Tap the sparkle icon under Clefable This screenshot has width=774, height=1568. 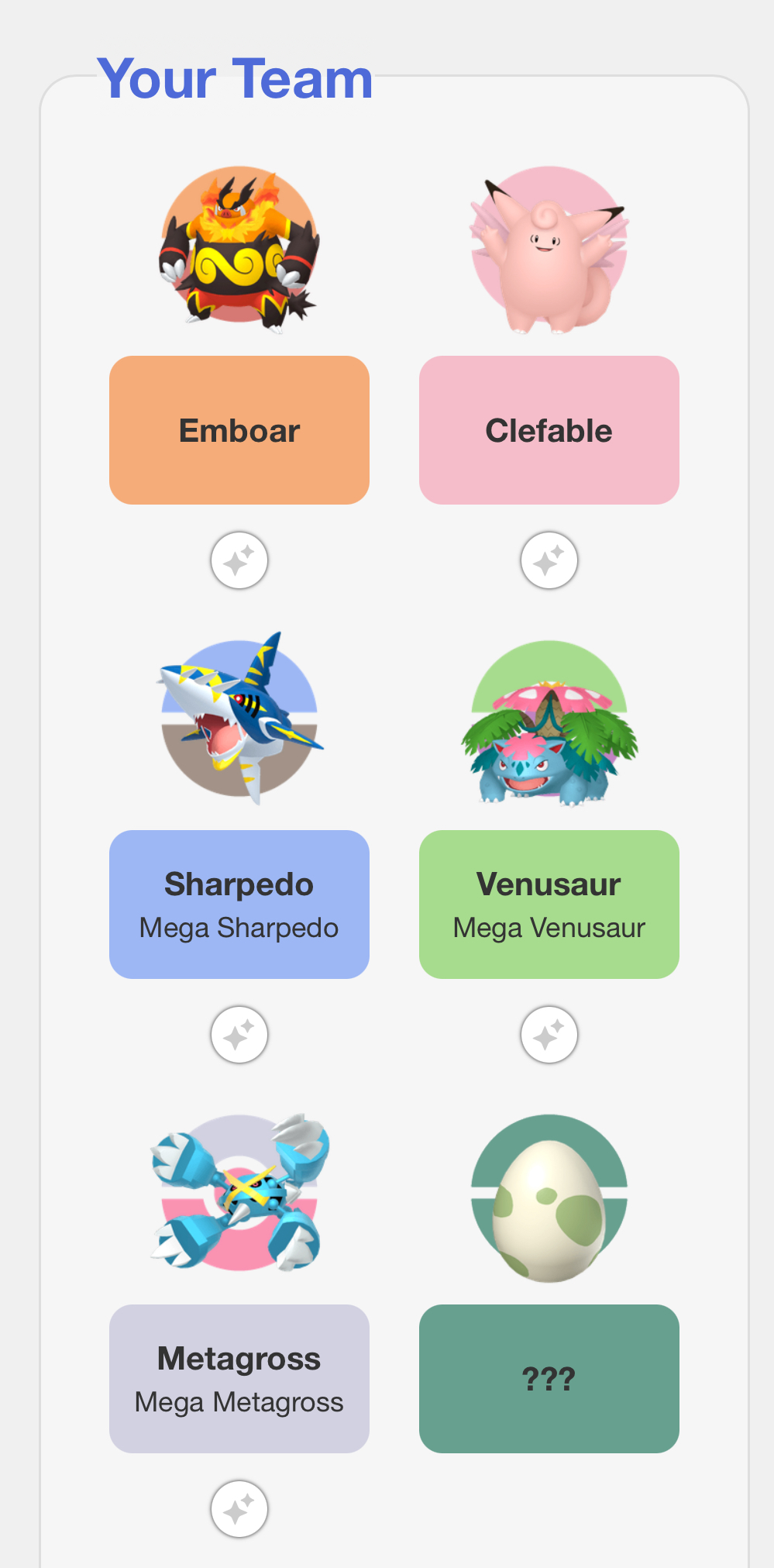click(549, 560)
